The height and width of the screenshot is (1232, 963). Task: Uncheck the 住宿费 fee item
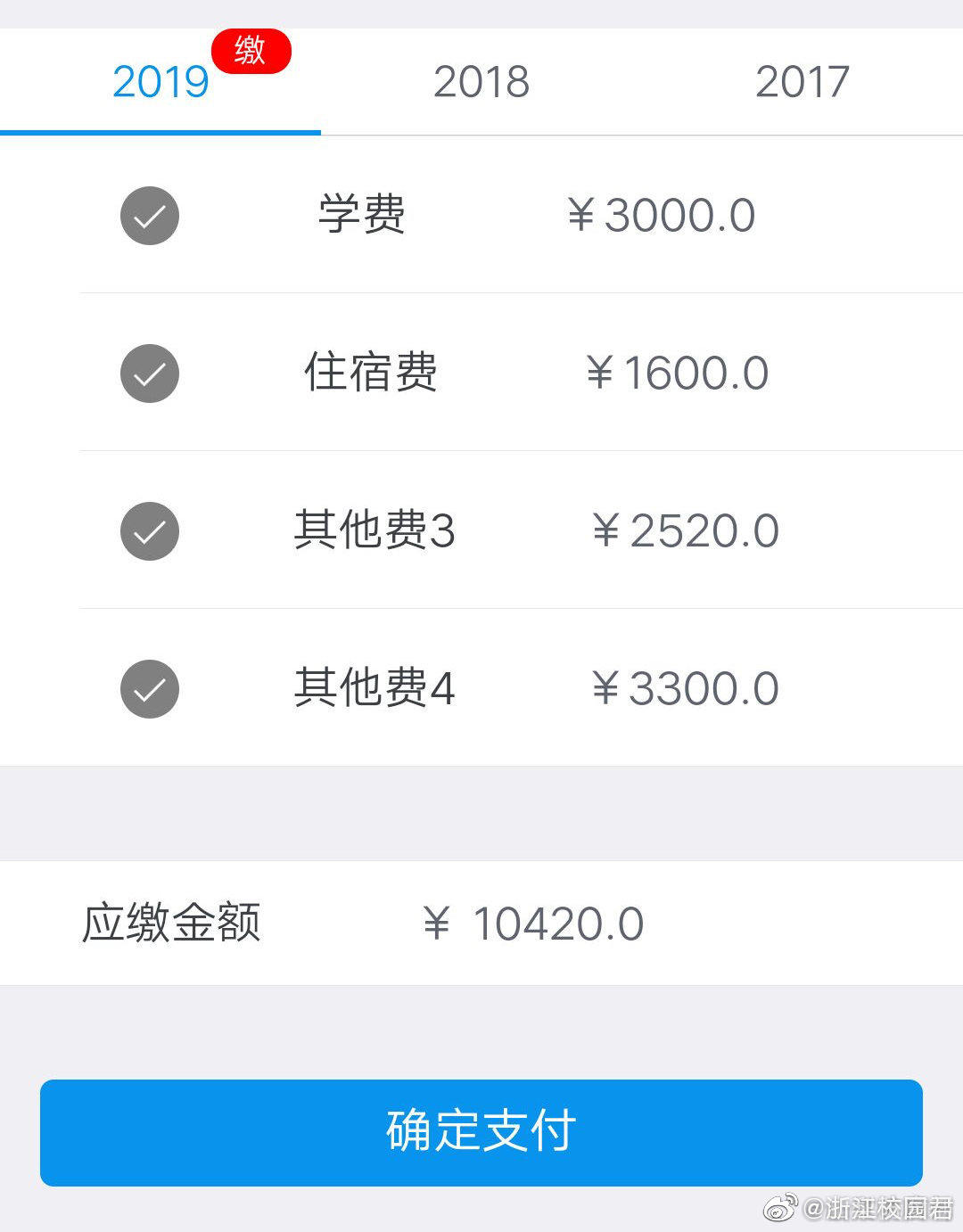pyautogui.click(x=149, y=373)
